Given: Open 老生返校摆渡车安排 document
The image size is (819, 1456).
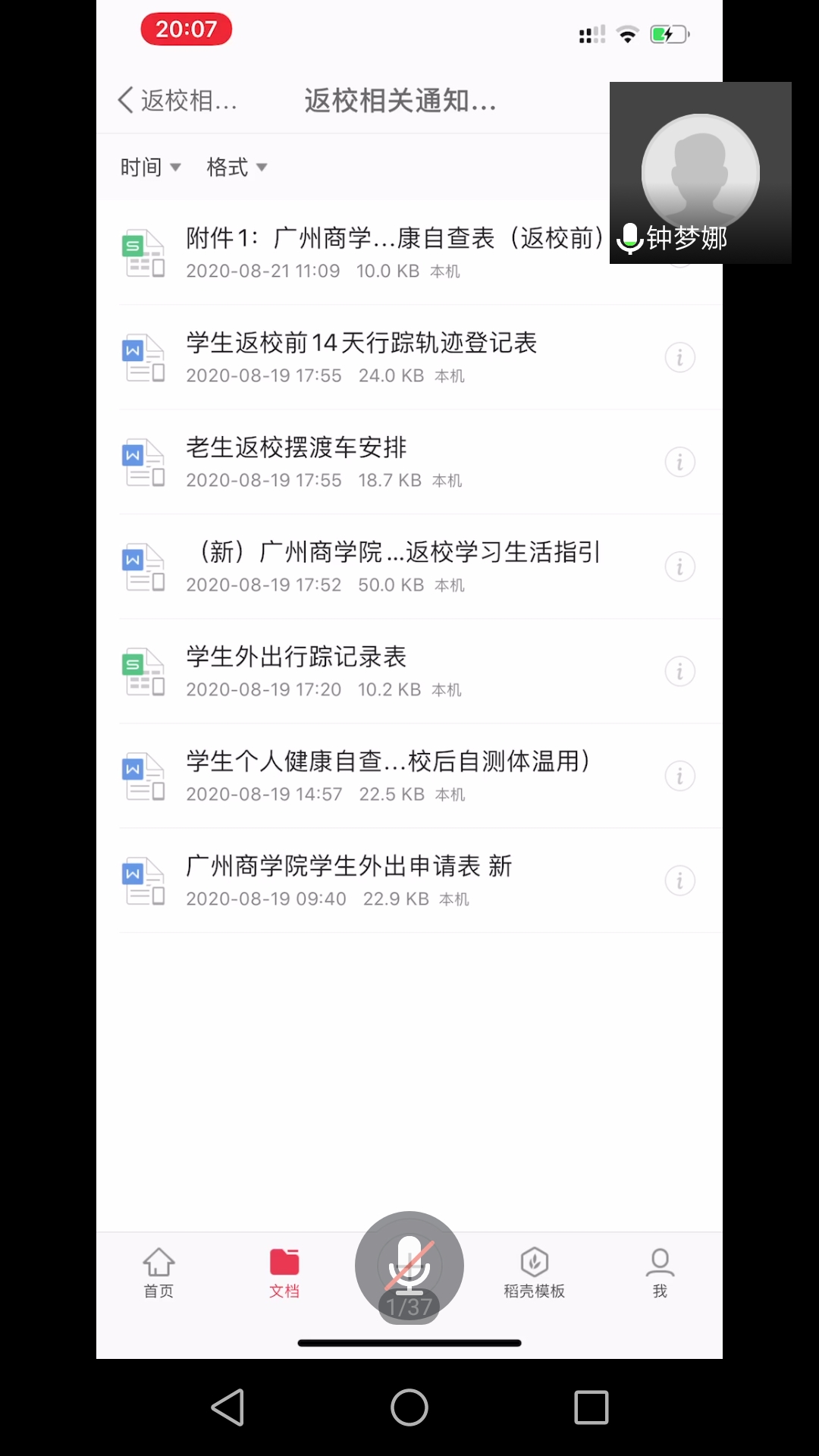Looking at the screenshot, I should coord(297,461).
